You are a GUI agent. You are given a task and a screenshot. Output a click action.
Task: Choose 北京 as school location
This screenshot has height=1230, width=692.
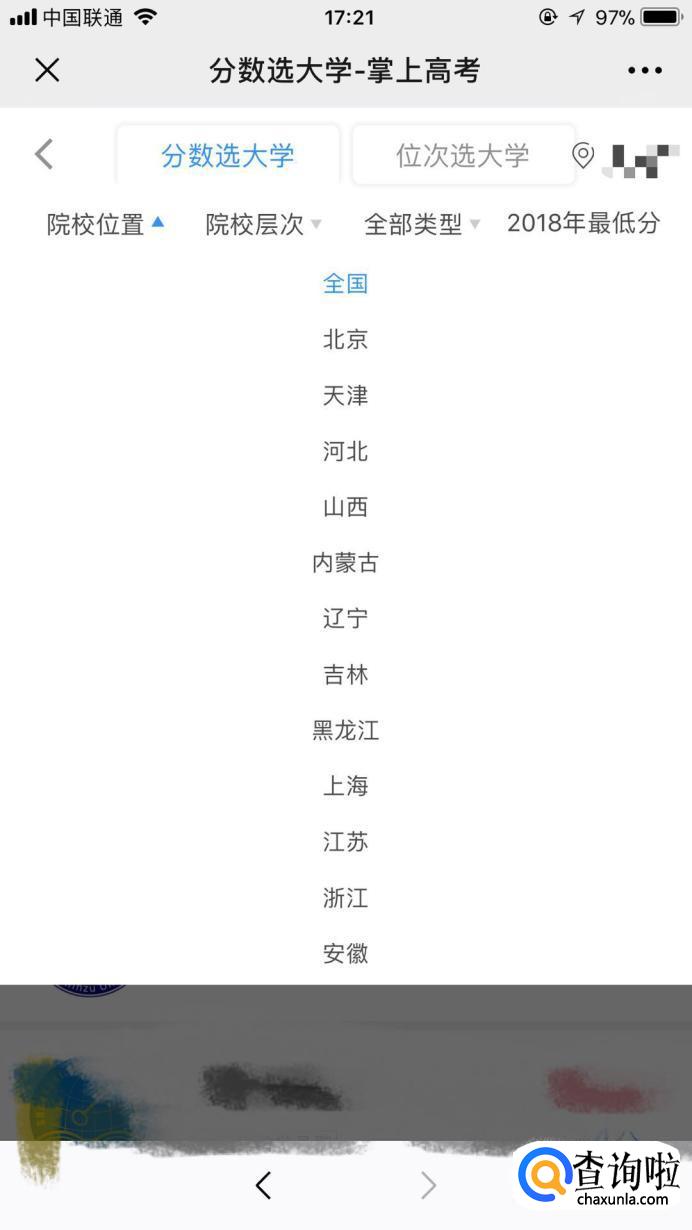pos(346,339)
